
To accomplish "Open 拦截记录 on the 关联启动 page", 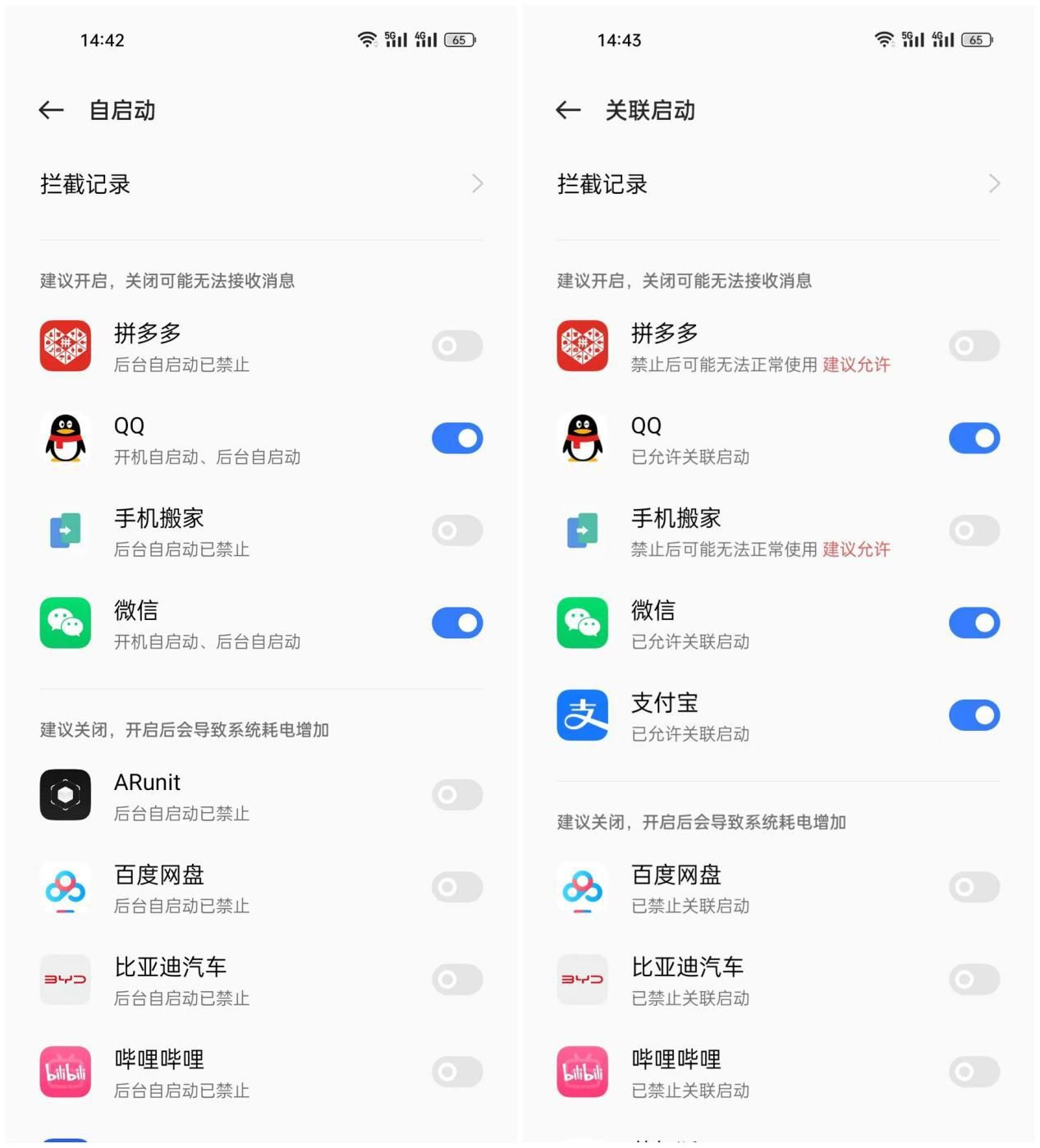I will [778, 184].
